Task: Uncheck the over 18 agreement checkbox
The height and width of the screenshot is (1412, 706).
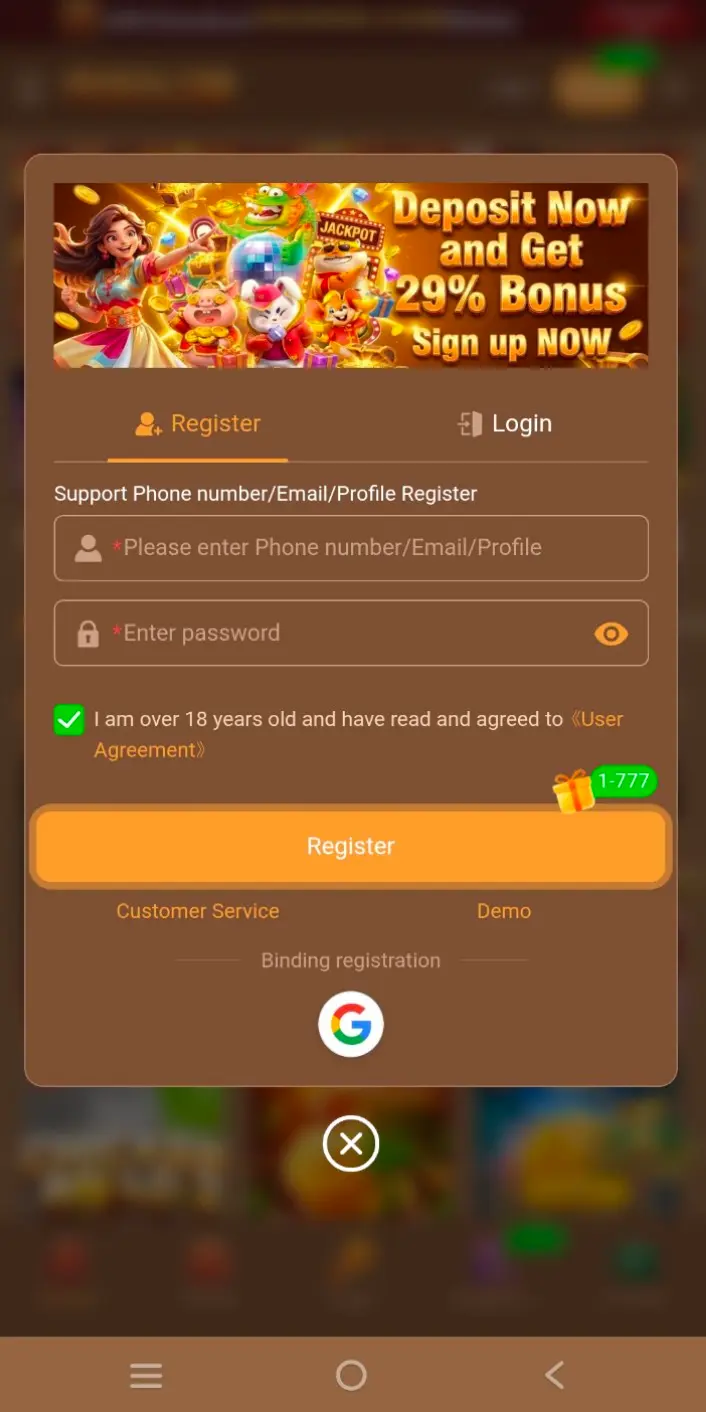Action: click(69, 720)
